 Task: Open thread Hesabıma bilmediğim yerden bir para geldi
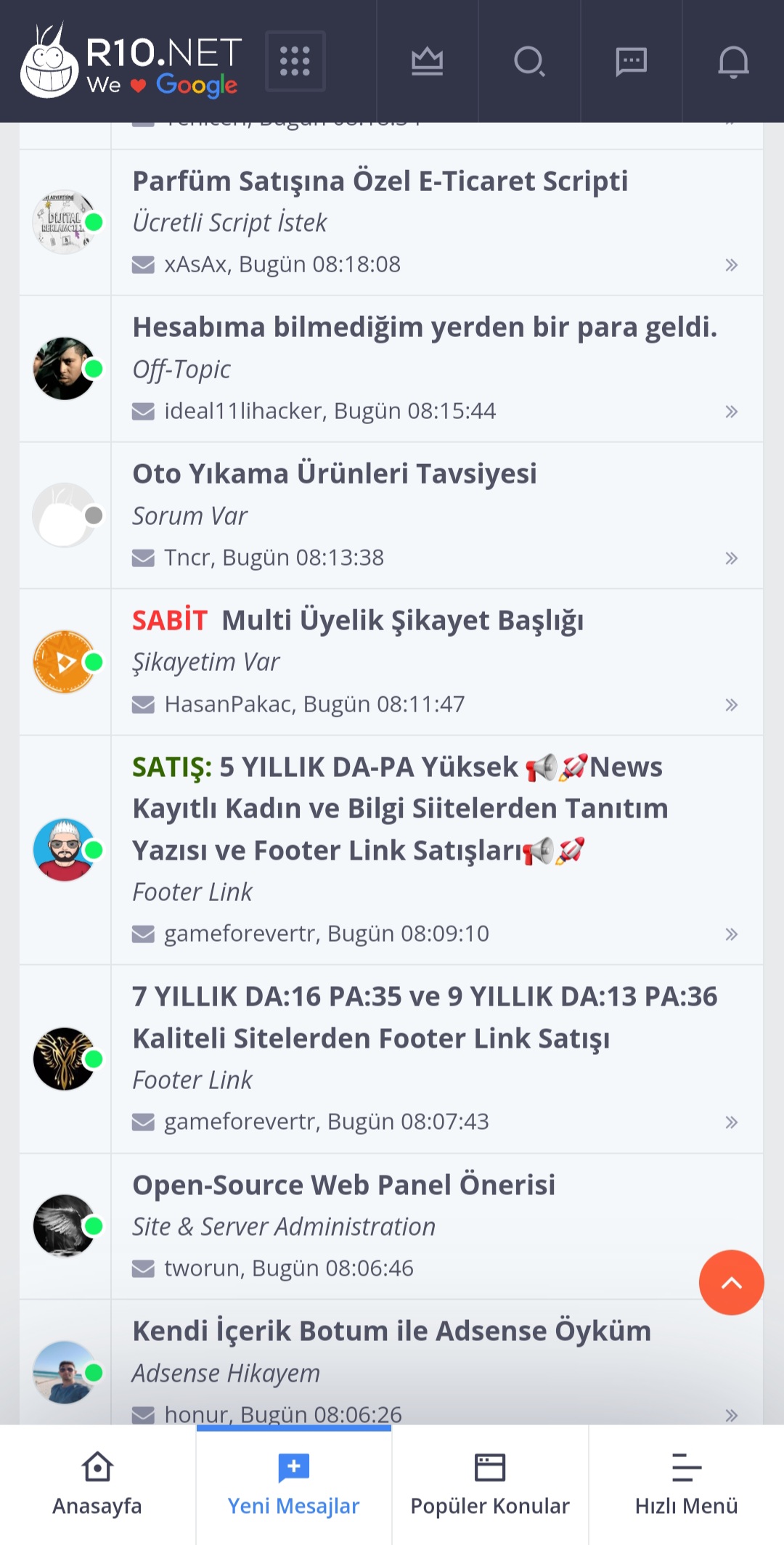425,327
